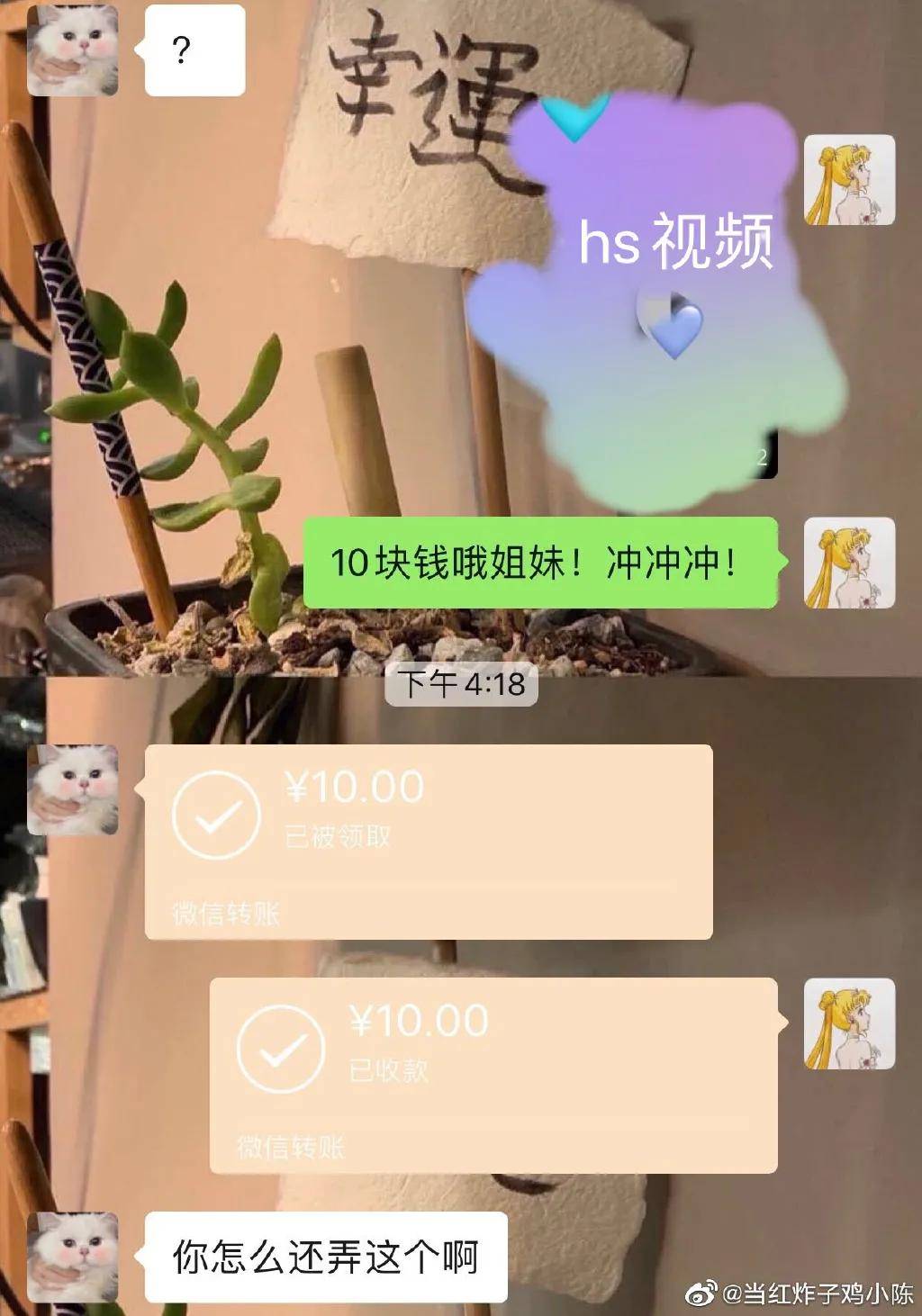Open the ¥10.00 transfer marked 已收款

click(x=493, y=1075)
